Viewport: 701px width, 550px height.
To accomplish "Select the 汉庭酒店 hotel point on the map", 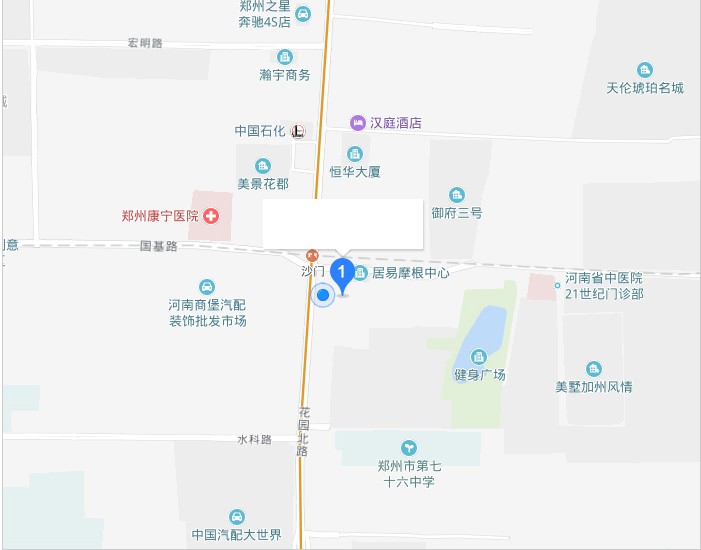I will pos(358,123).
